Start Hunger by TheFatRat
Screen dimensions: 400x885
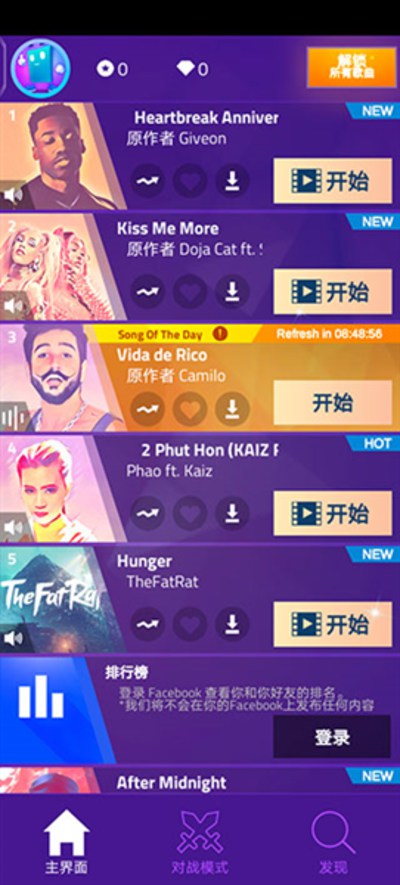(332, 624)
